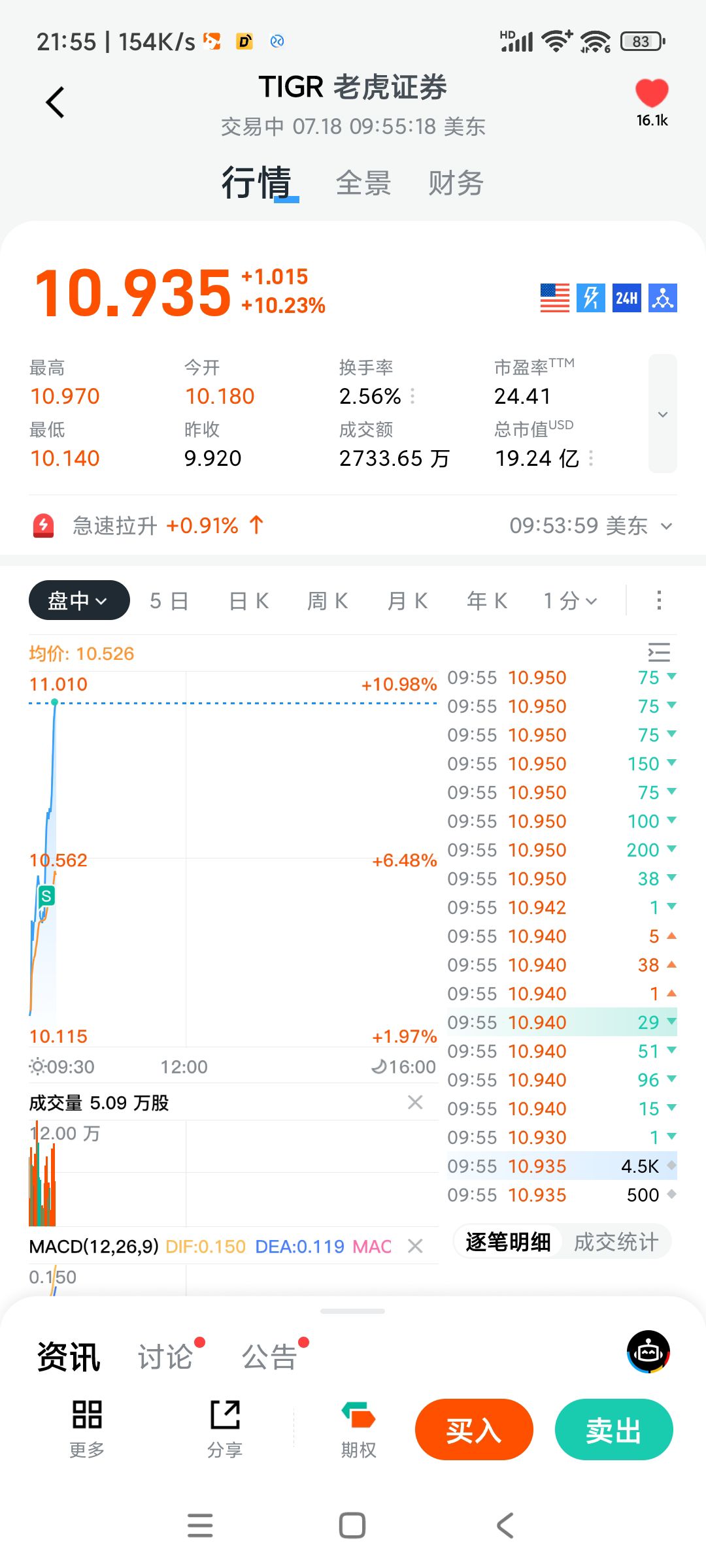Switch chart to 日K
Screen dimensions: 706x1568
[249, 600]
